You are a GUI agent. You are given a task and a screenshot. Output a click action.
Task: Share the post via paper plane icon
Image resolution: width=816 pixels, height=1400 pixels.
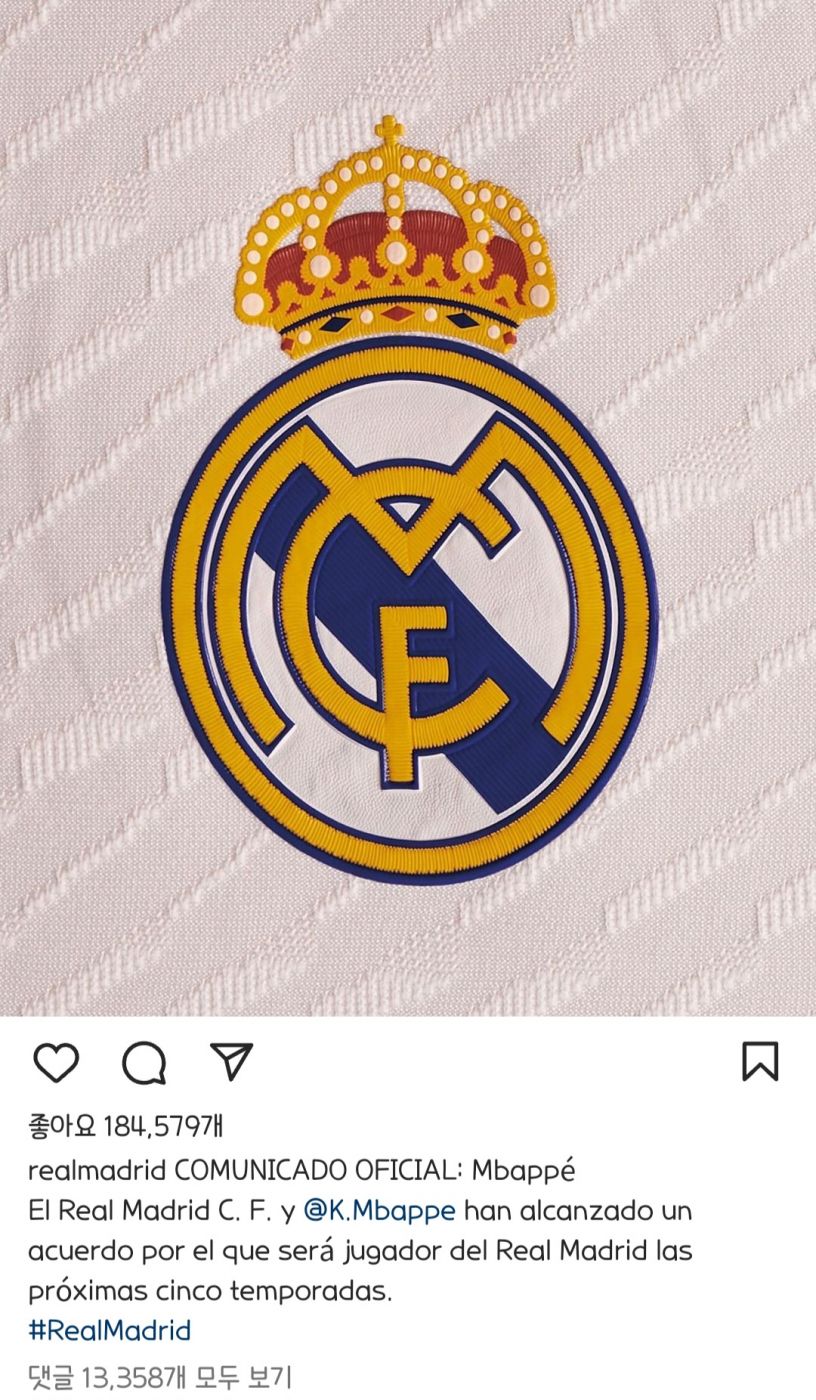pyautogui.click(x=231, y=1061)
